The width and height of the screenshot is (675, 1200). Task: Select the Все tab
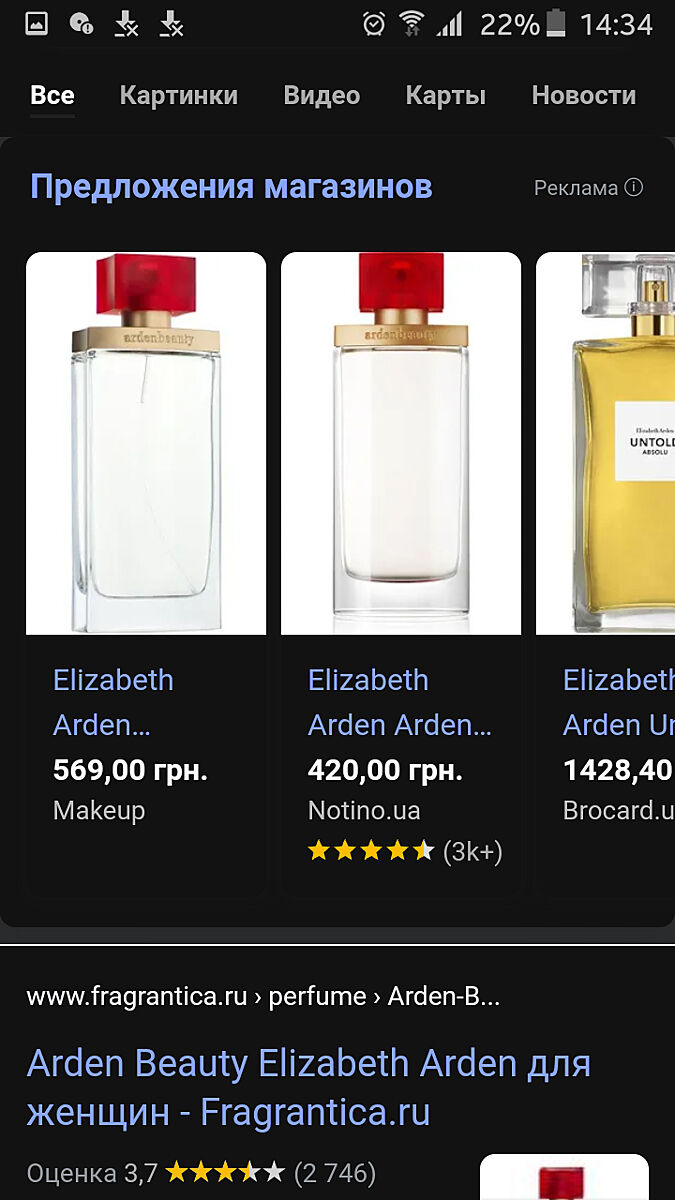tap(52, 96)
